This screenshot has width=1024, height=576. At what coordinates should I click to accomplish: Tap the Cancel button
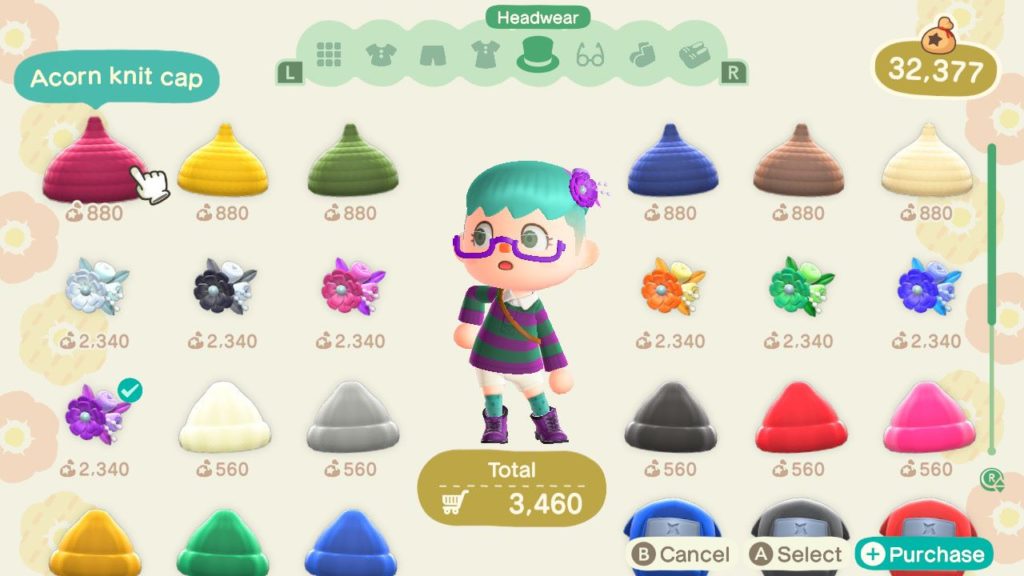point(680,553)
